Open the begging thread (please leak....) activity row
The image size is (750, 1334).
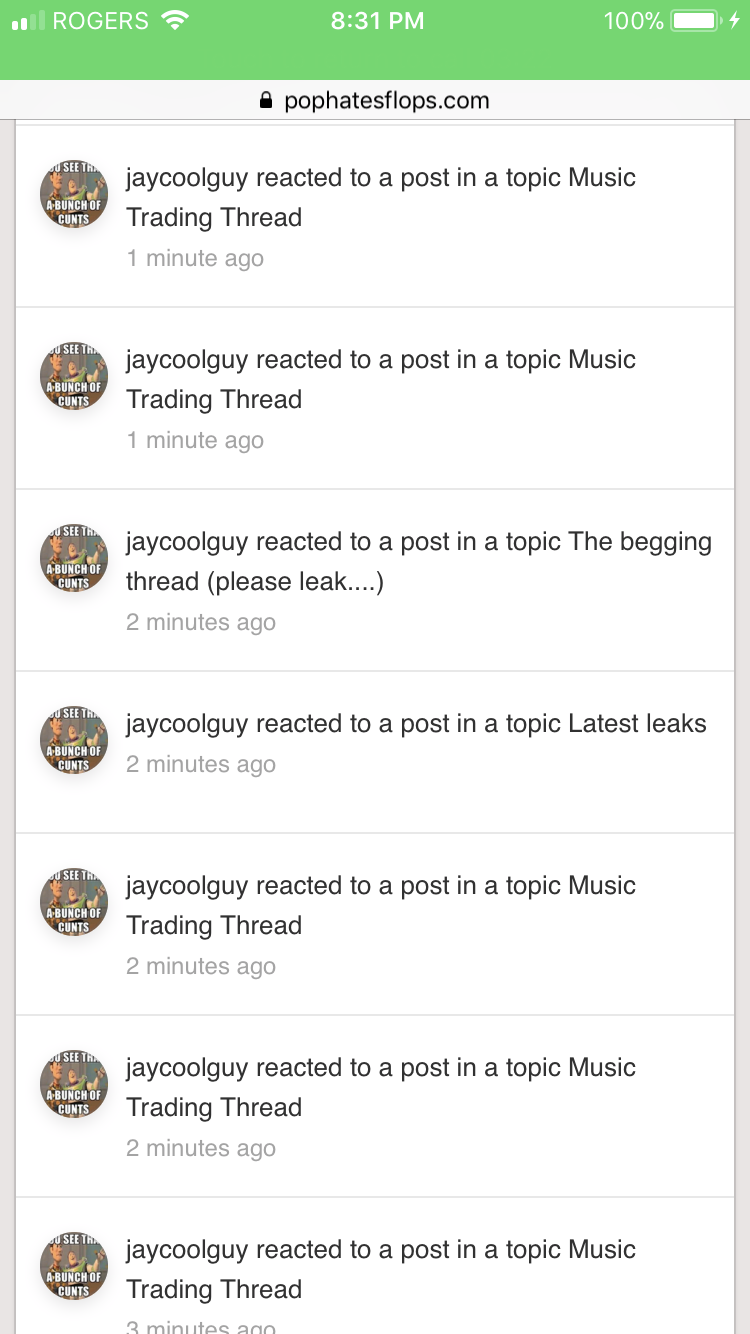375,580
